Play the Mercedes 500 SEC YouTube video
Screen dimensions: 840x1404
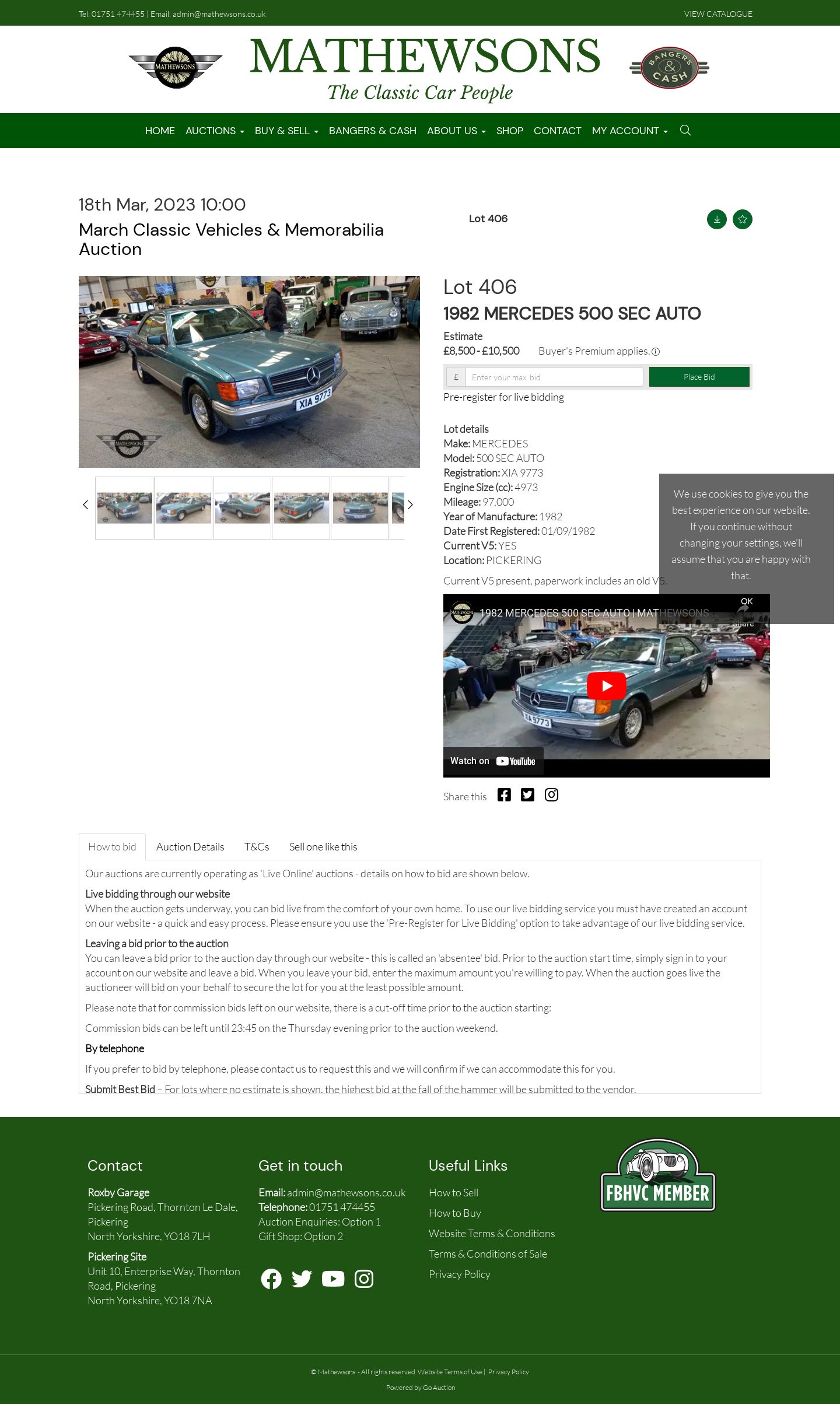click(606, 686)
